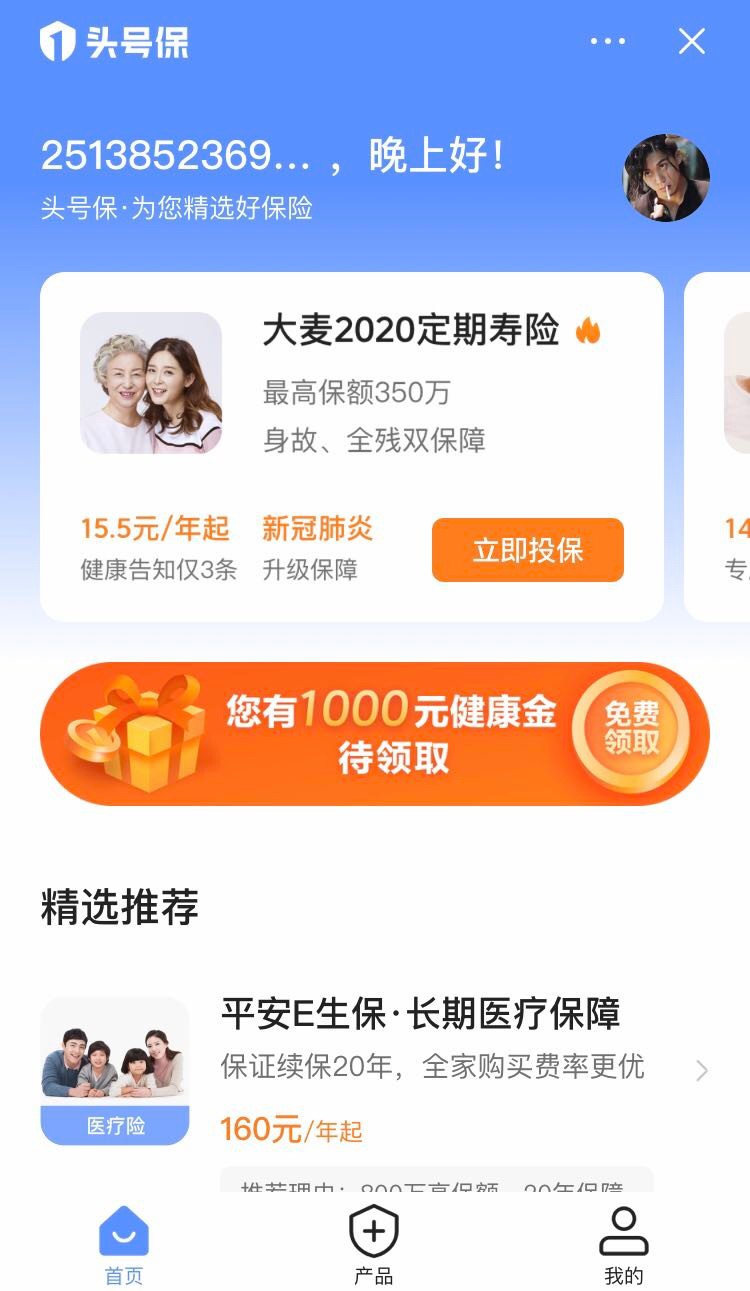Open the three-dot overflow menu

608,42
